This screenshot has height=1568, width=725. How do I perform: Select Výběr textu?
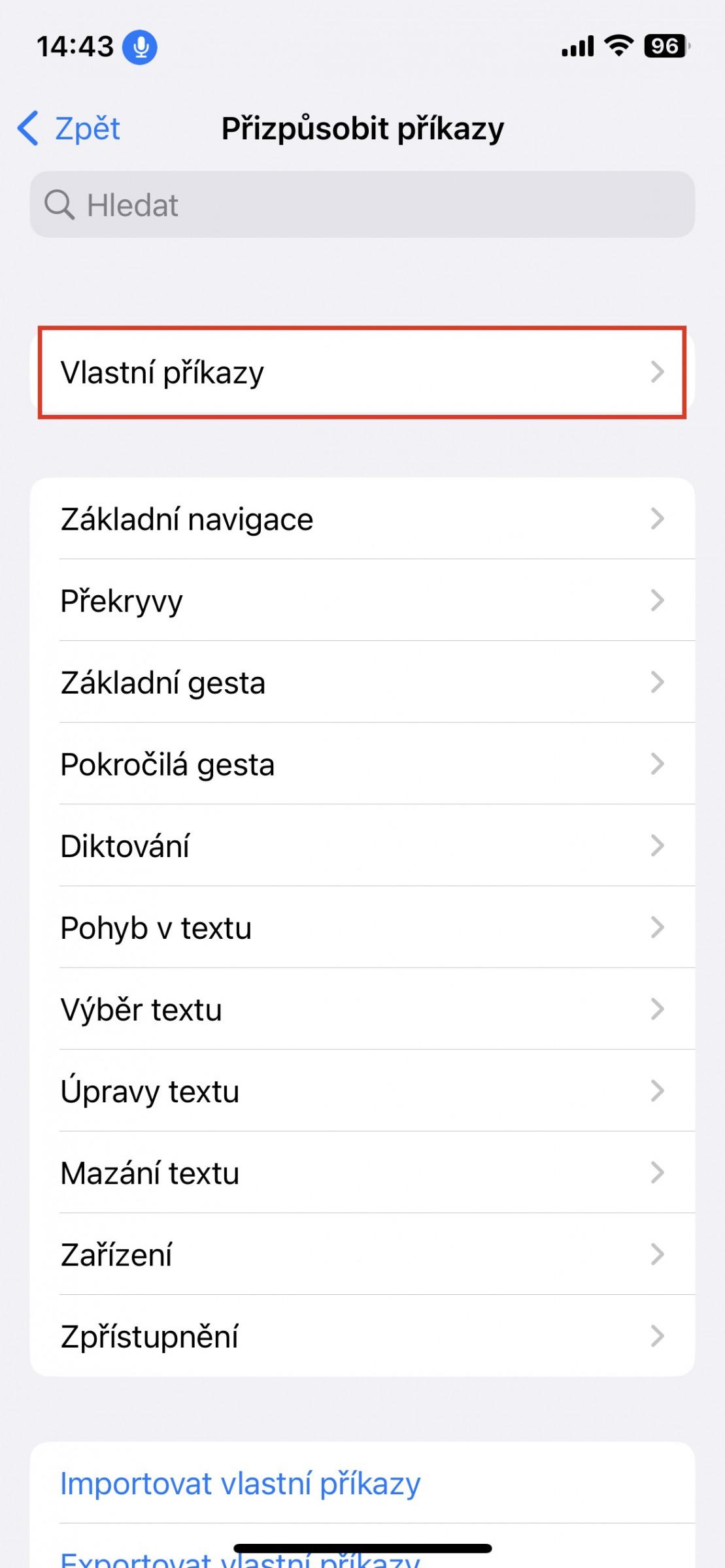click(x=362, y=1009)
